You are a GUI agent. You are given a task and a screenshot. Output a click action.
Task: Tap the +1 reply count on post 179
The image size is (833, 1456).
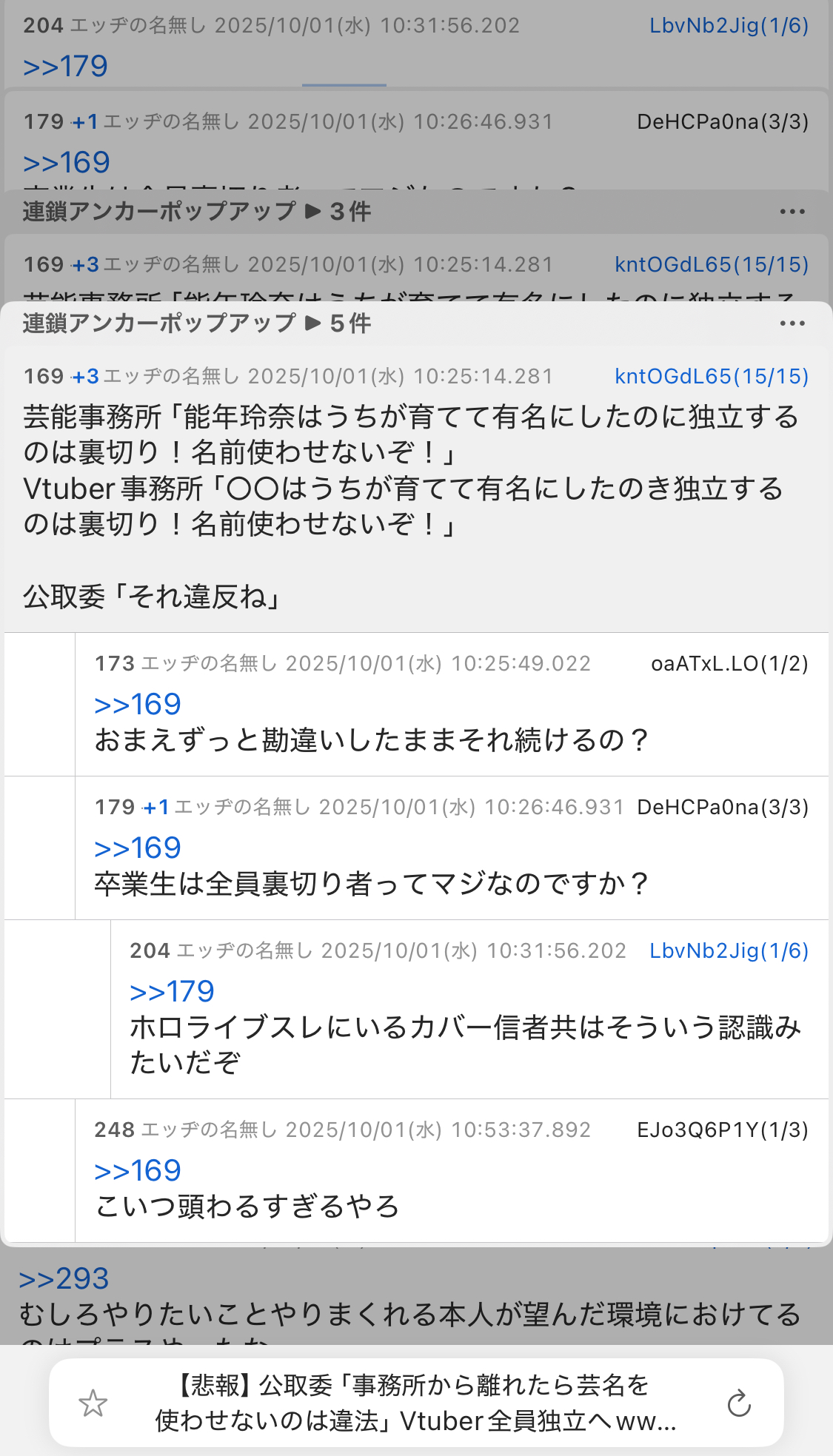(156, 807)
